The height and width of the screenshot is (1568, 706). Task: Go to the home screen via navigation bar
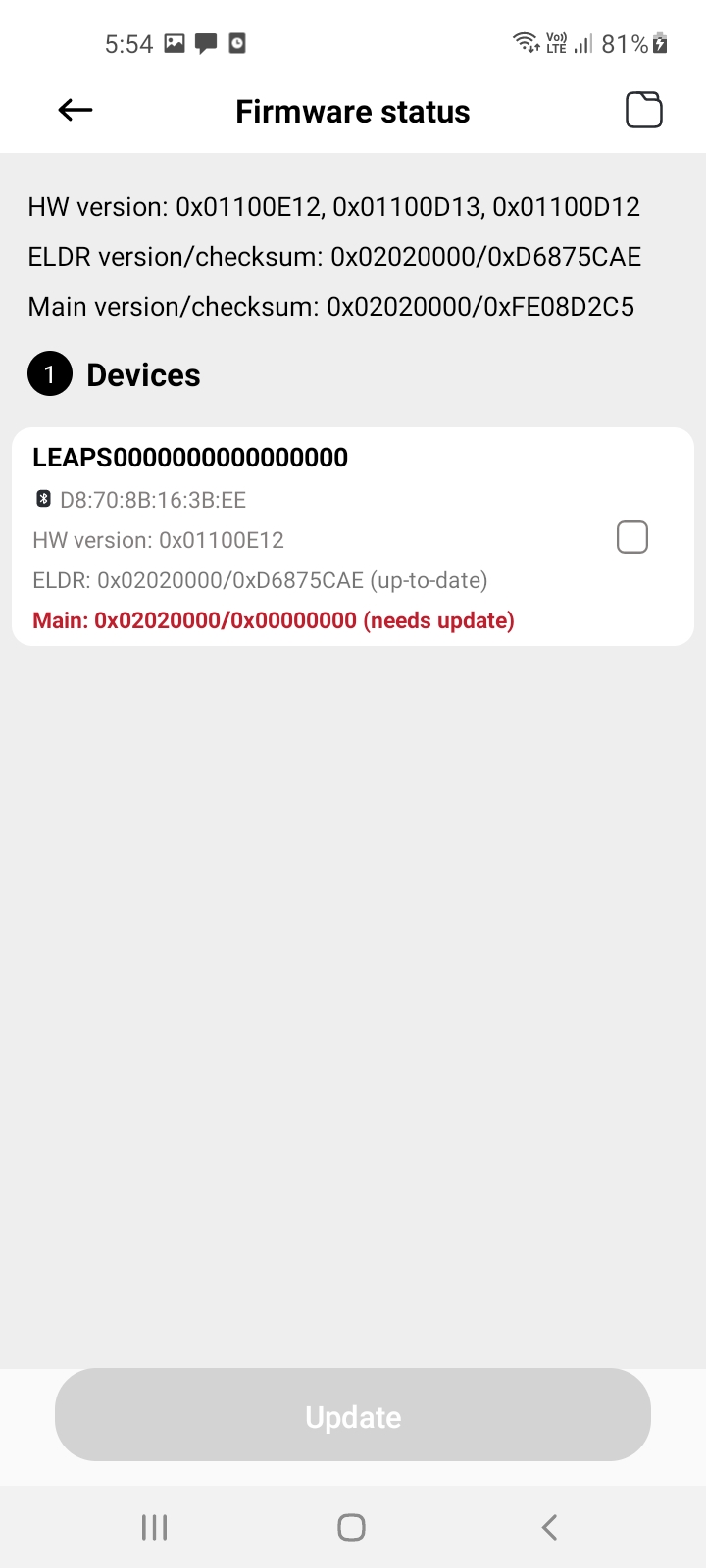[351, 1527]
